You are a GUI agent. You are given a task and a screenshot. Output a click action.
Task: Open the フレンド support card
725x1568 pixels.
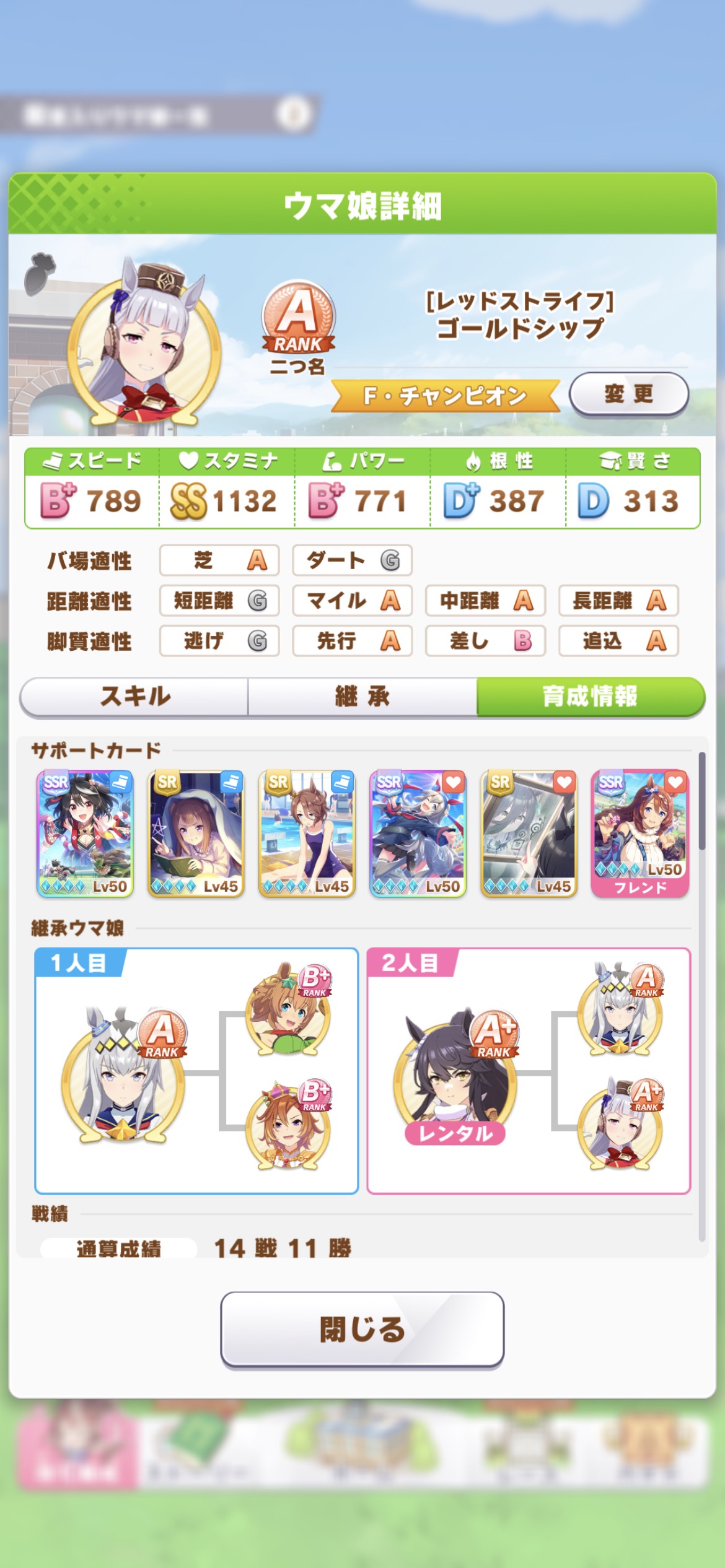[639, 833]
